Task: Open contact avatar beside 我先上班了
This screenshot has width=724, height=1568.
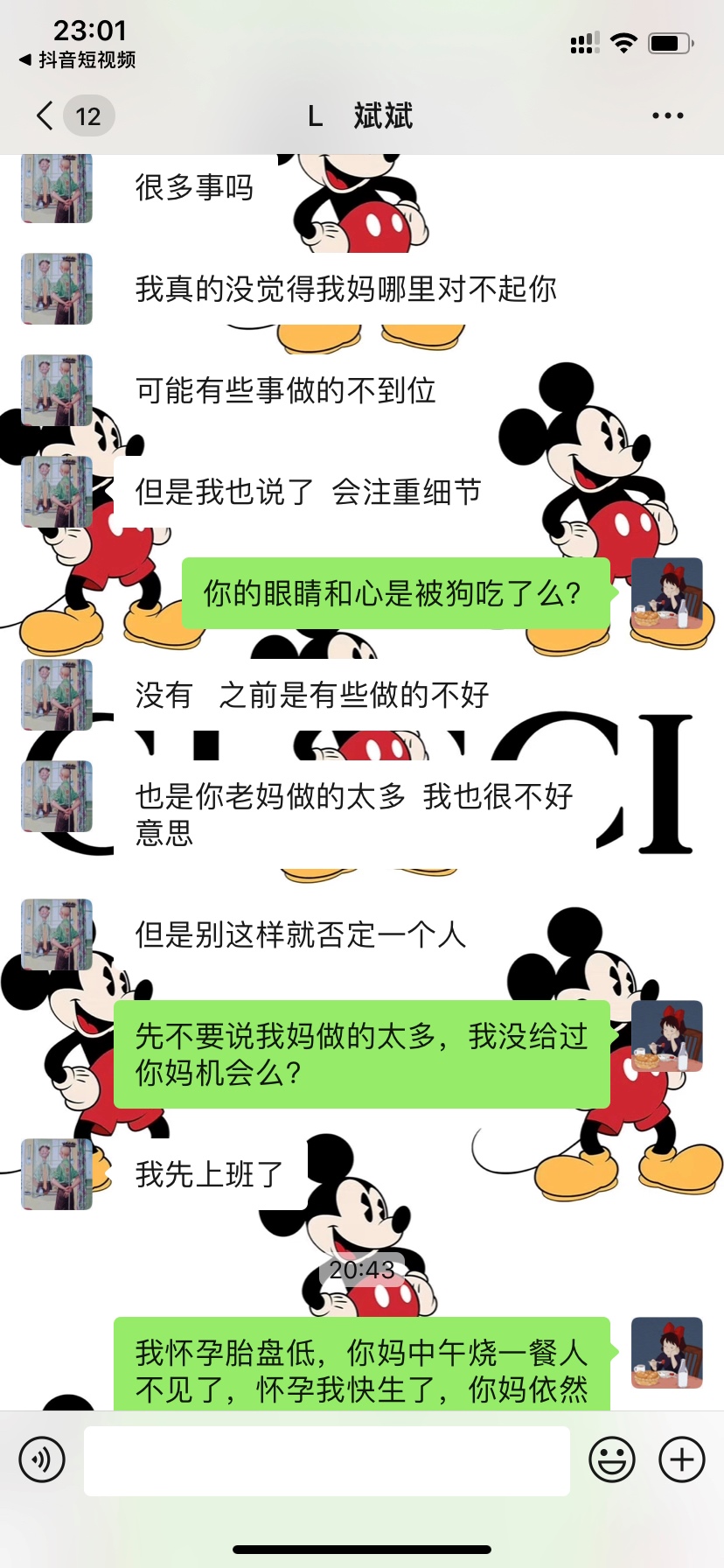Action: click(57, 1174)
